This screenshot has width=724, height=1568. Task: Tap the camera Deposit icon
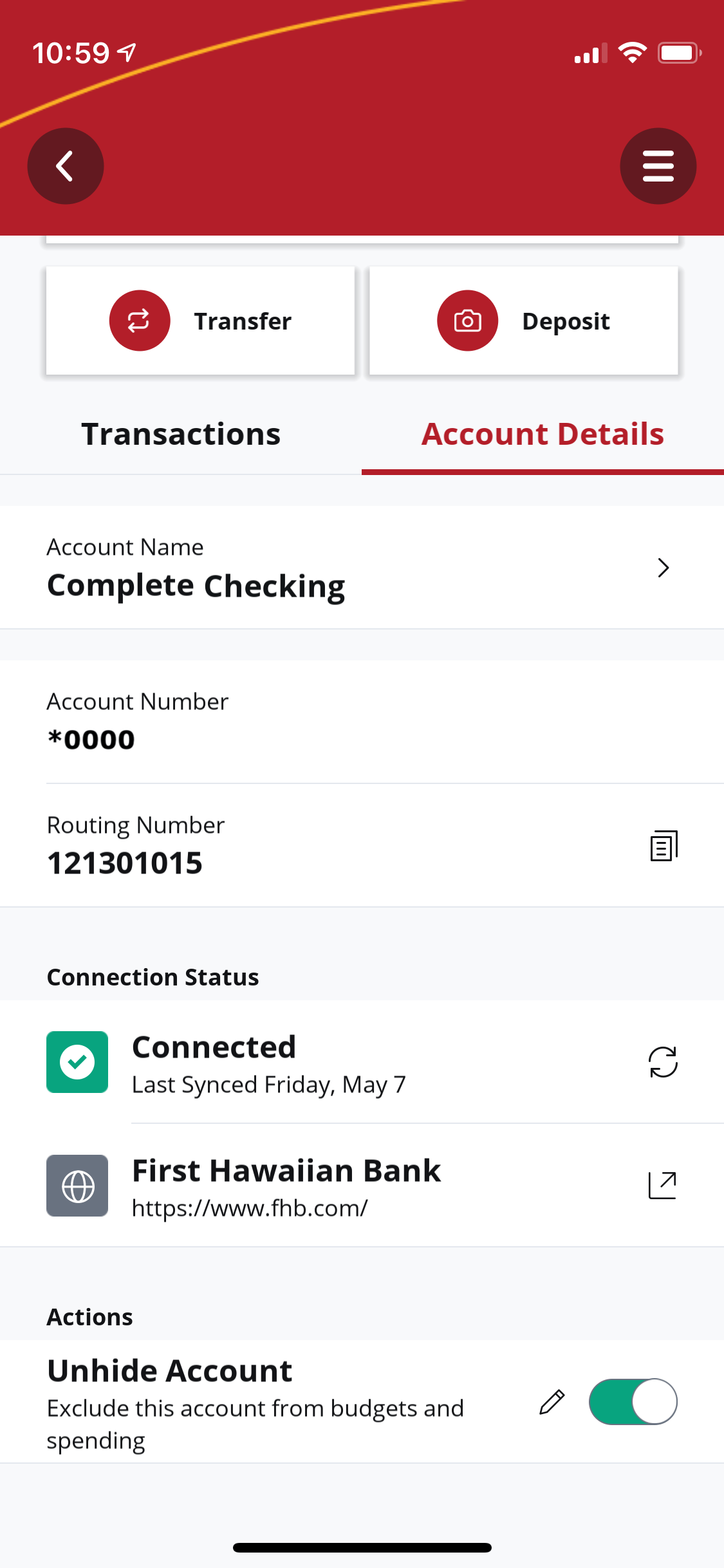tap(467, 320)
